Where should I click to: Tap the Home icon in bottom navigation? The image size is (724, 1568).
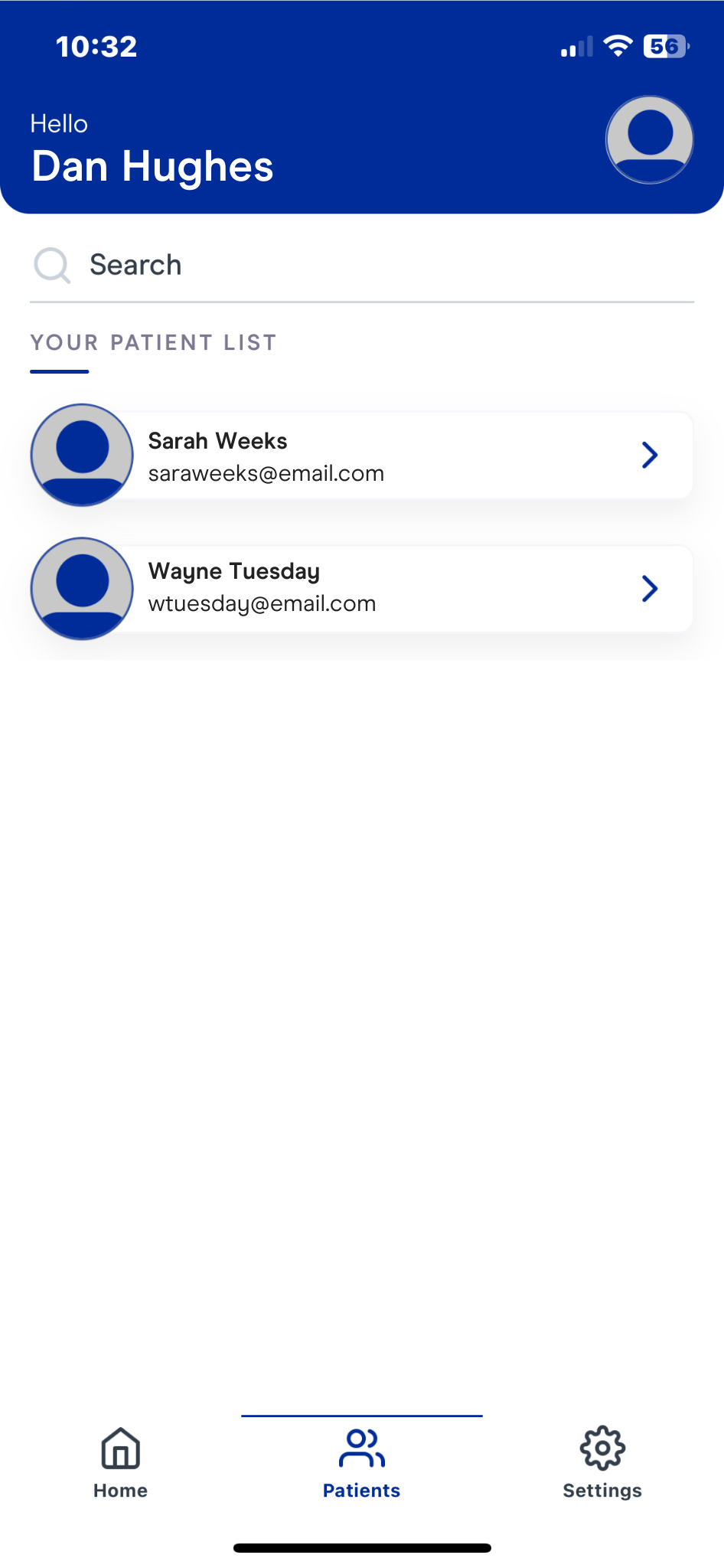[x=119, y=1449]
